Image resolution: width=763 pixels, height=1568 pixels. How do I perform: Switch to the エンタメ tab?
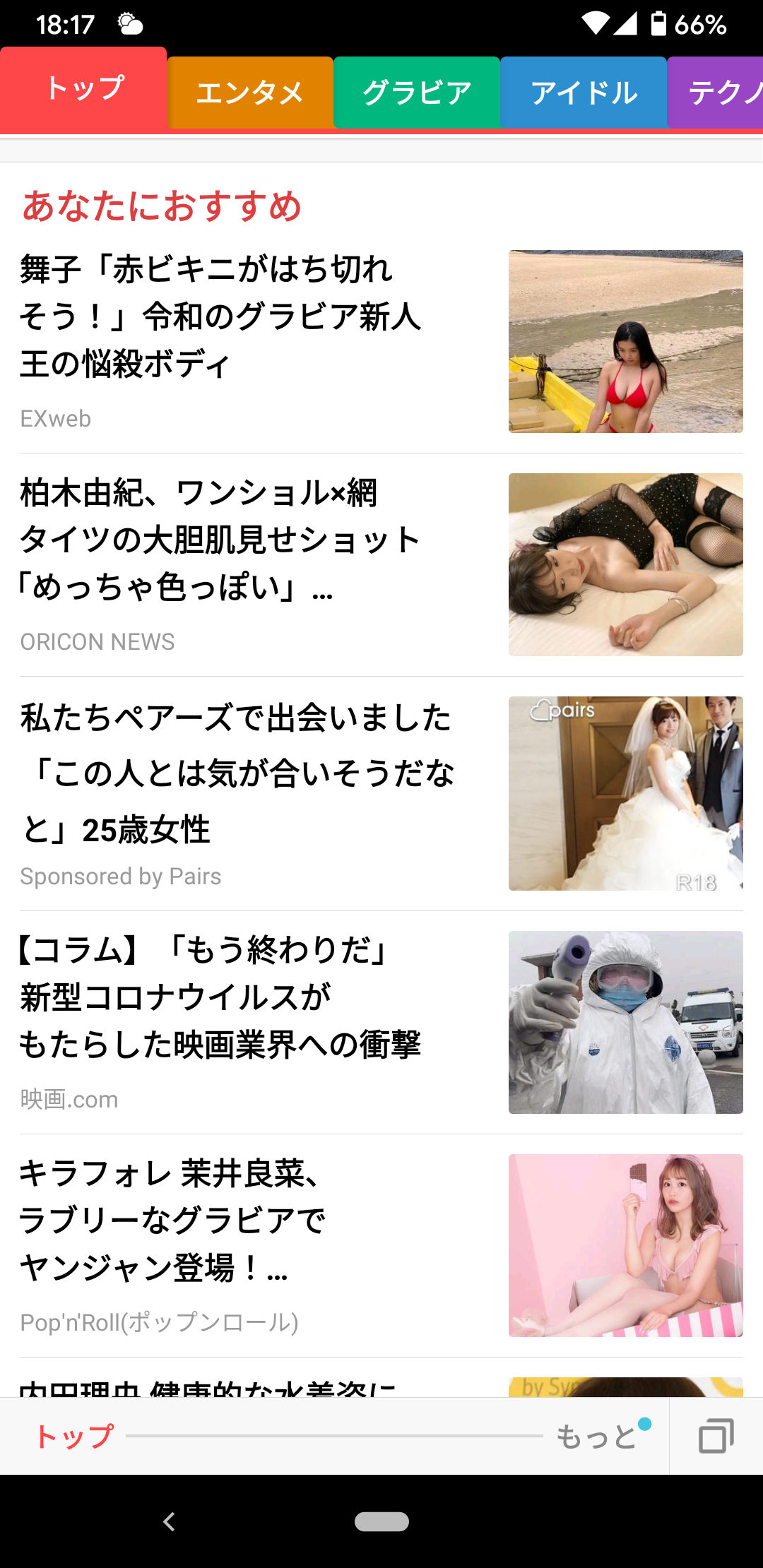250,93
